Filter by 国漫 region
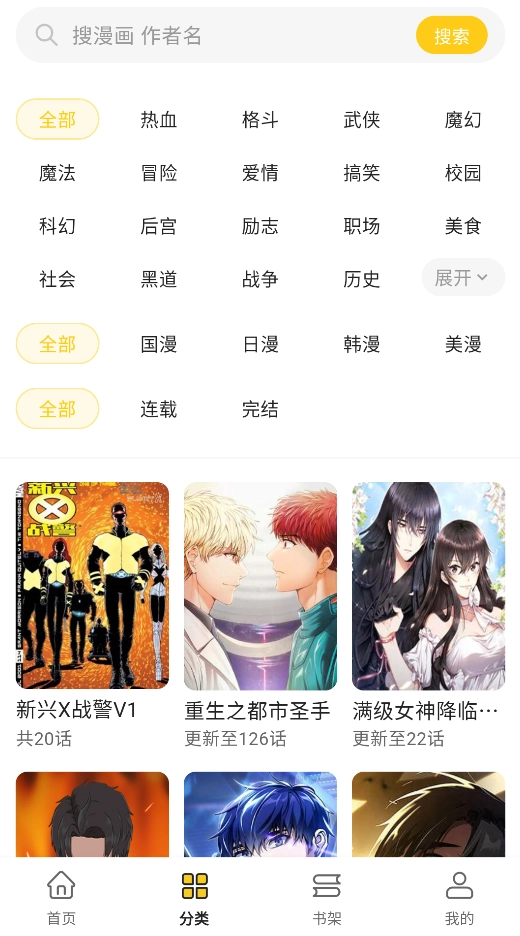Viewport: 520px width, 936px height. click(x=159, y=344)
